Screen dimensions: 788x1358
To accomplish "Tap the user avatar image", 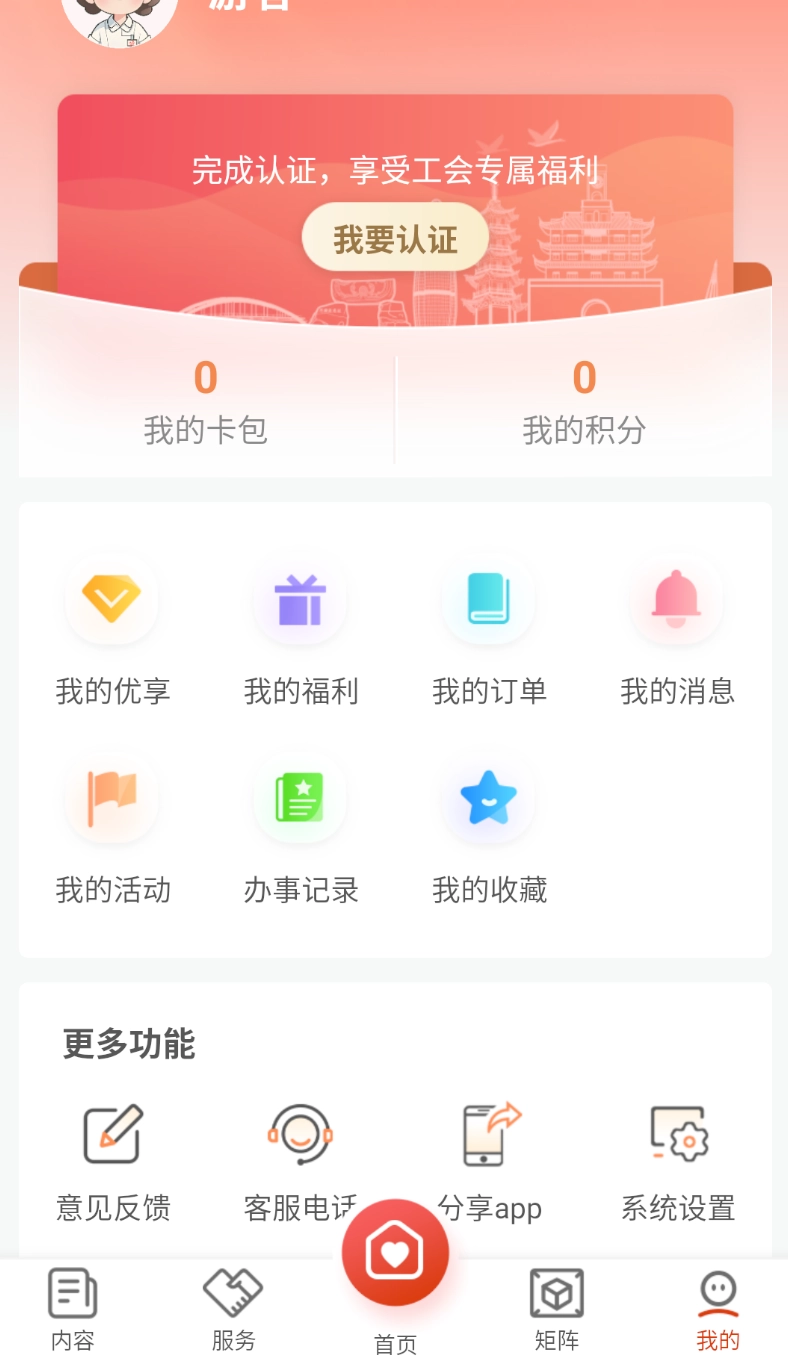I will click(x=119, y=20).
